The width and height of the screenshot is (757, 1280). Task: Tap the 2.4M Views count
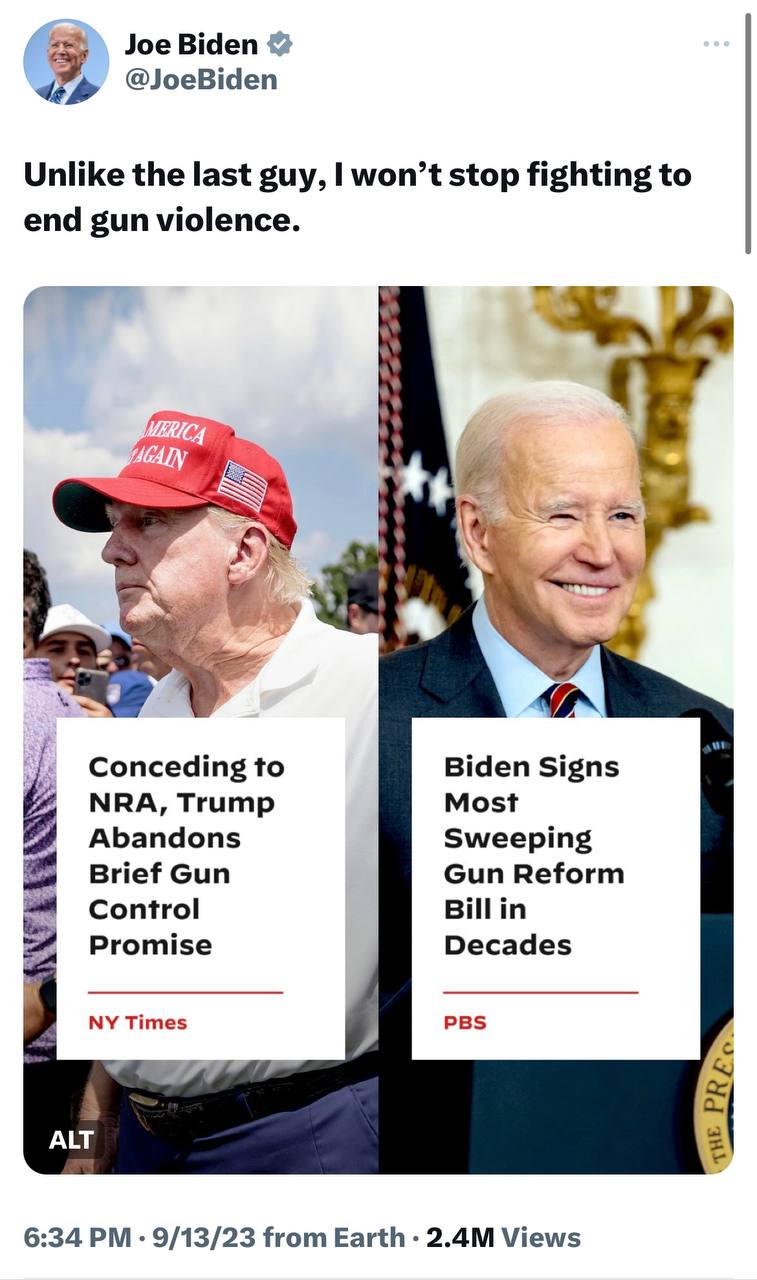point(503,1237)
